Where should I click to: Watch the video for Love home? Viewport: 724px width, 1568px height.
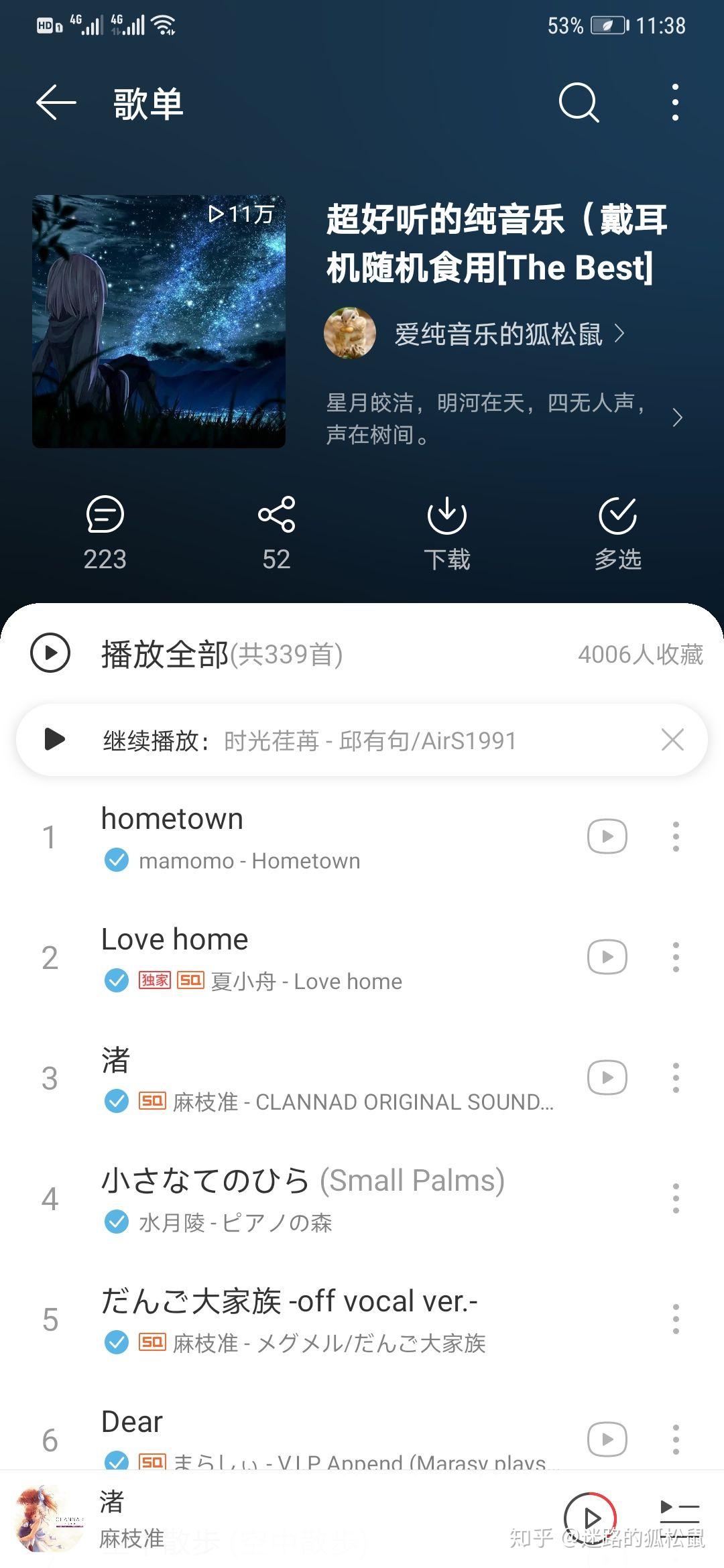(607, 957)
